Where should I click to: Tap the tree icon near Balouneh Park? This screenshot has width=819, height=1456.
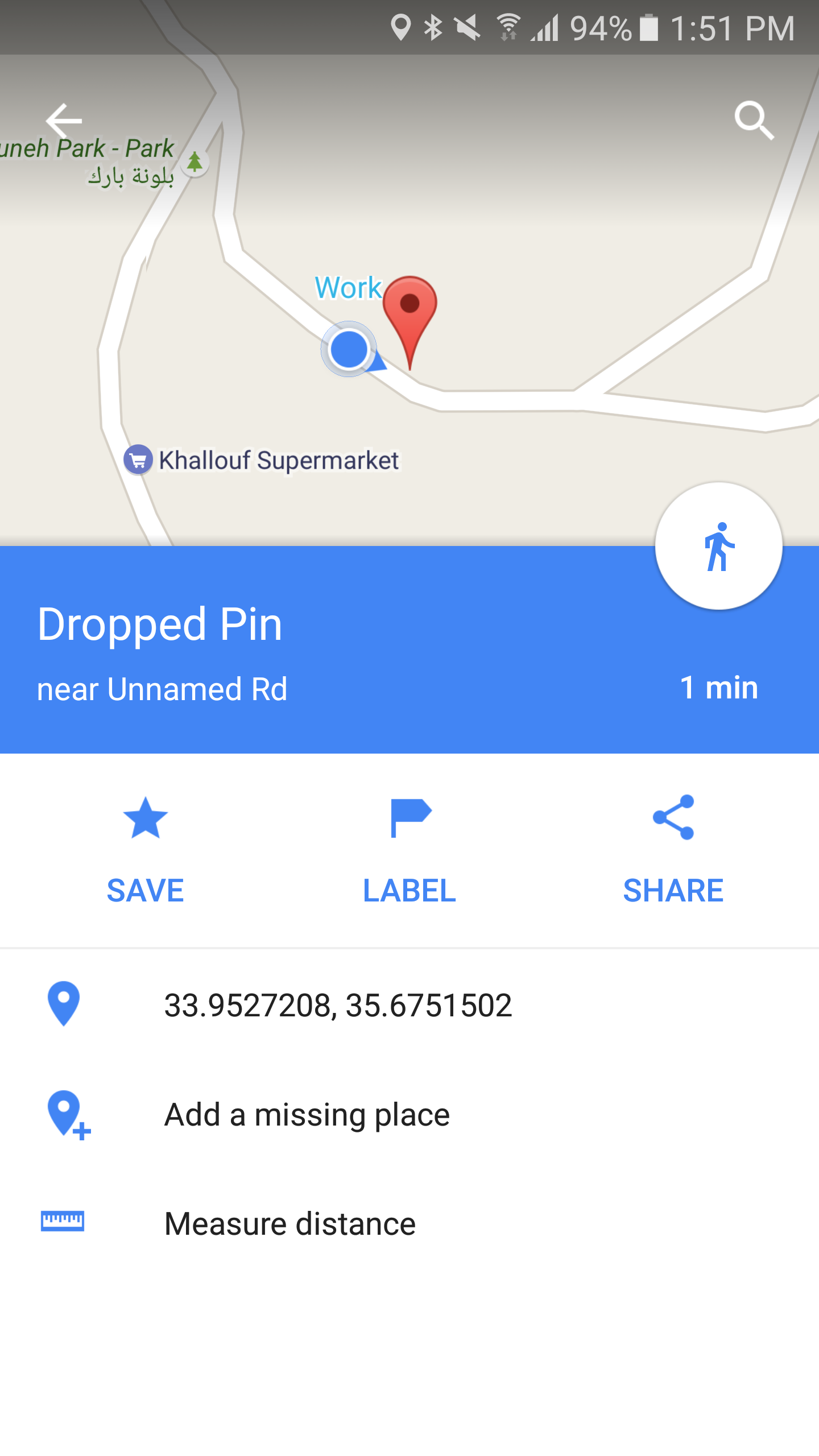click(x=195, y=162)
